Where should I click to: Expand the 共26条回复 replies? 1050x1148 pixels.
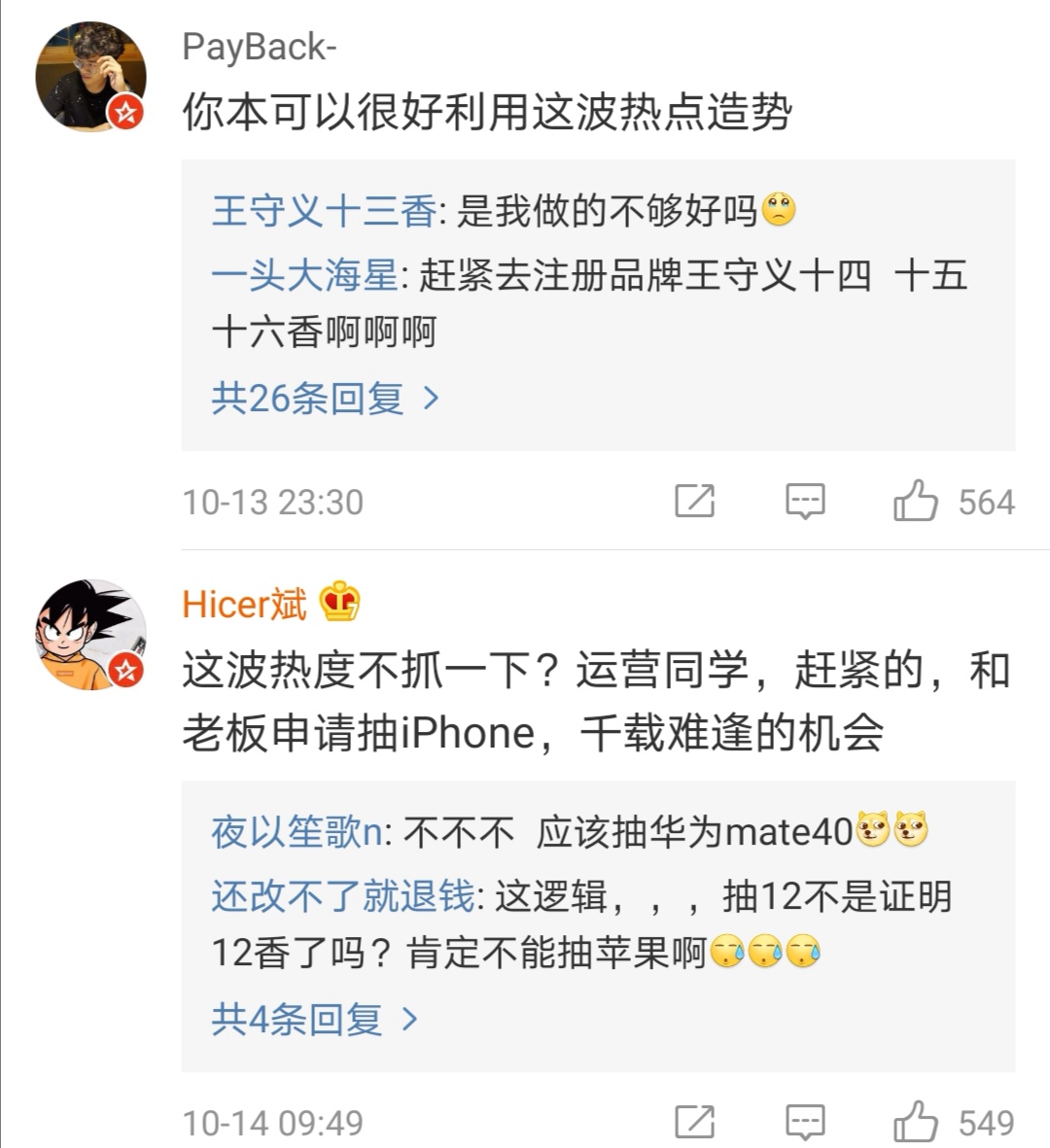click(x=325, y=399)
